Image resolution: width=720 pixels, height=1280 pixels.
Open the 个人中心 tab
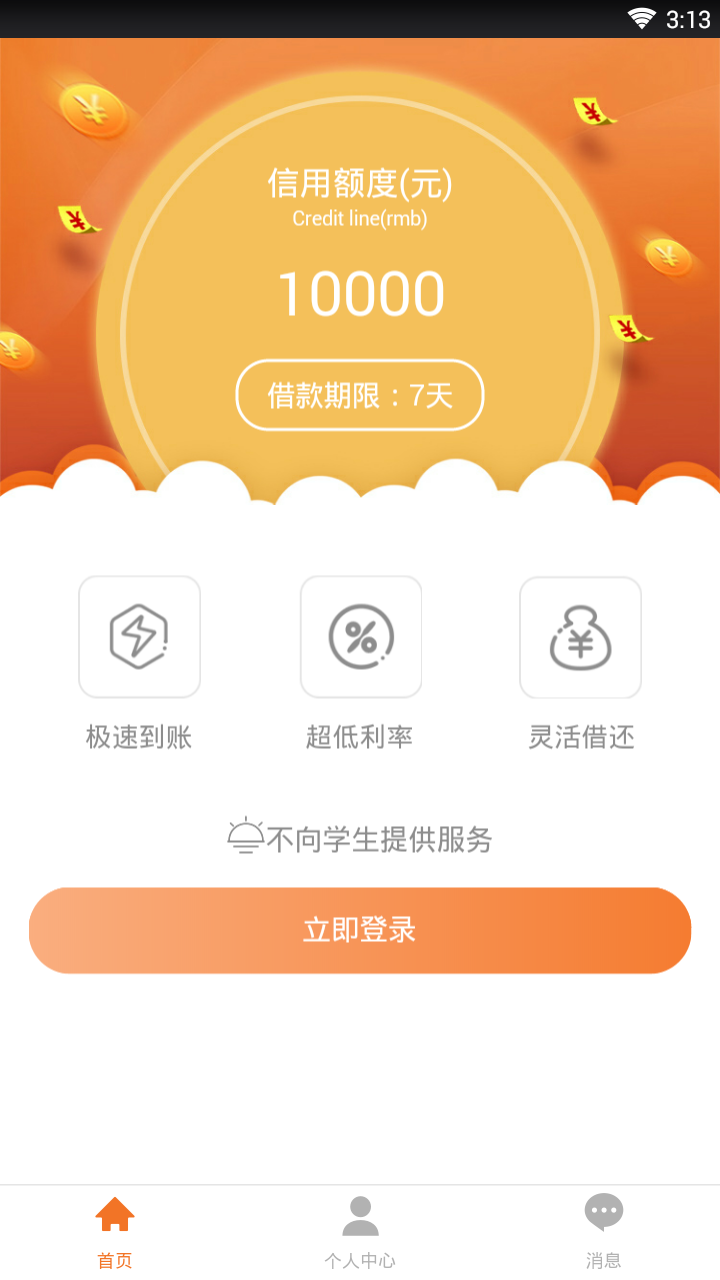click(360, 1231)
